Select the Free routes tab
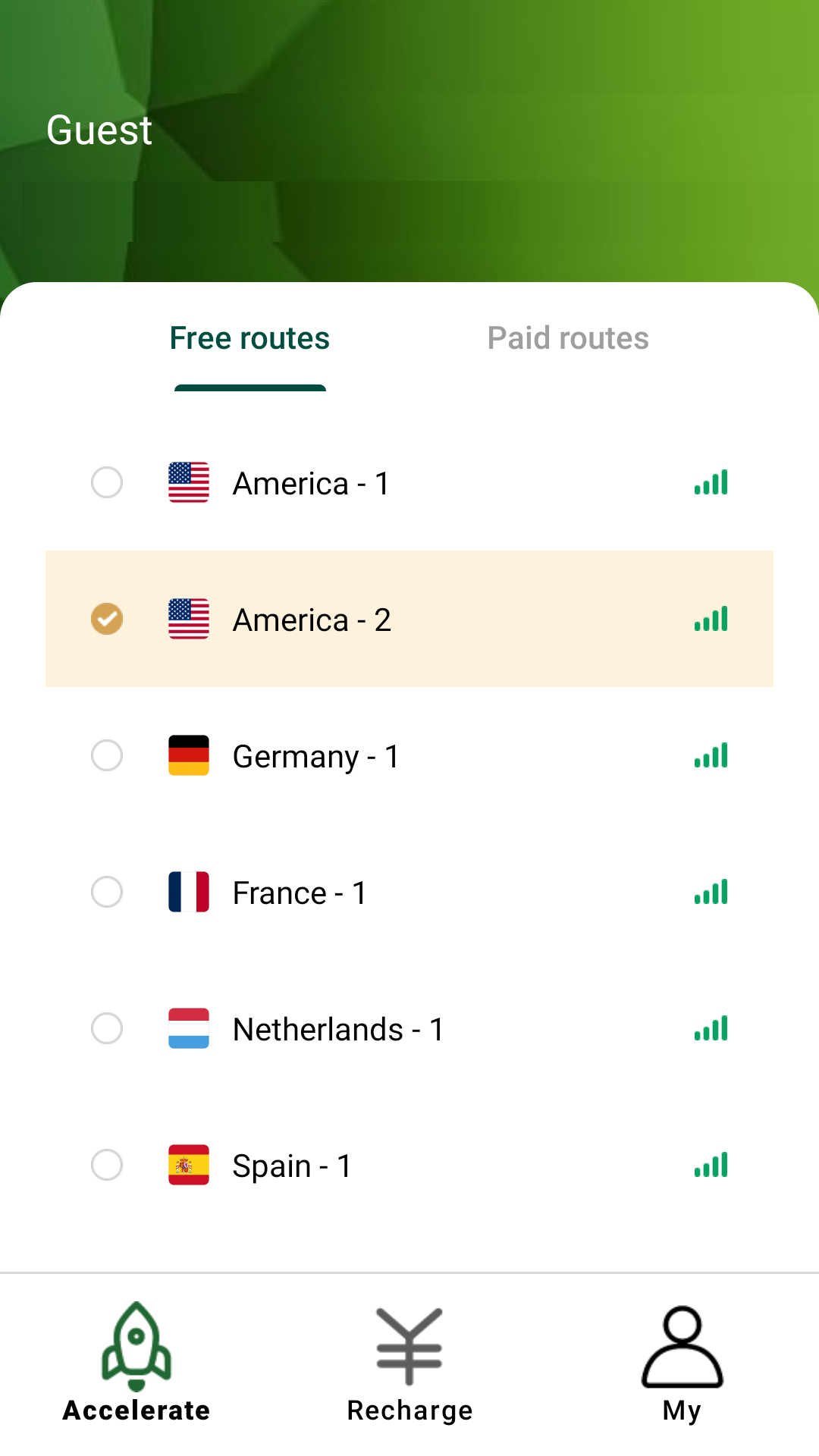Screen dimensions: 819x1456 tap(249, 338)
